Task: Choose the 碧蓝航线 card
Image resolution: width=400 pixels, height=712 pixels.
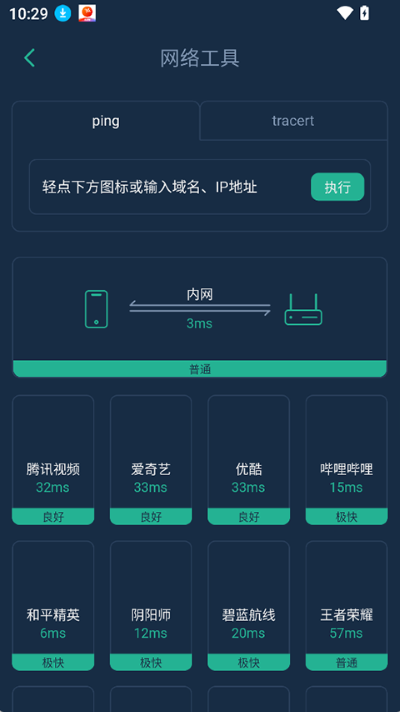Action: click(x=249, y=605)
